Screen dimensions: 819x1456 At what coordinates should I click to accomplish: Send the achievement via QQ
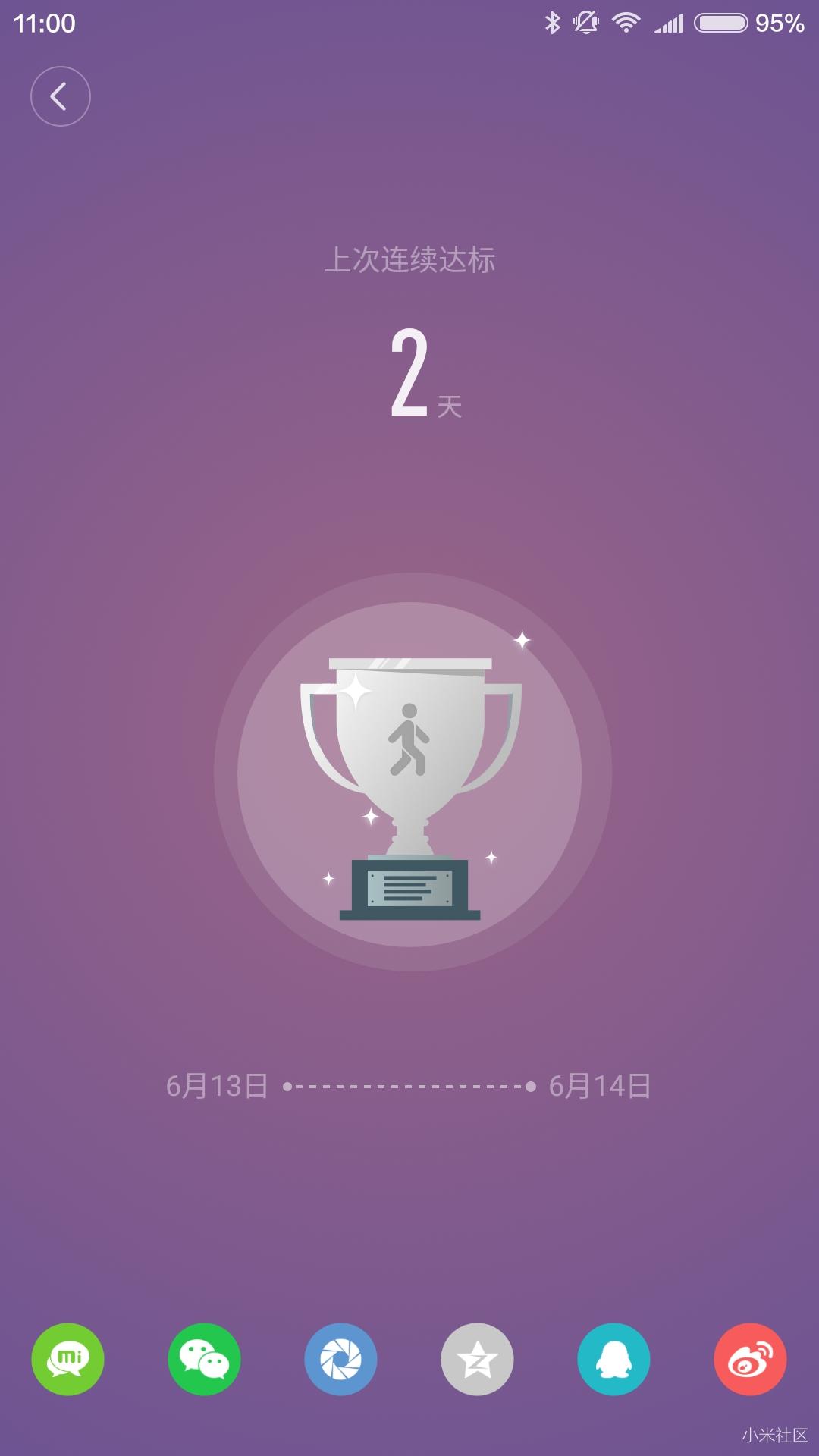(613, 1359)
